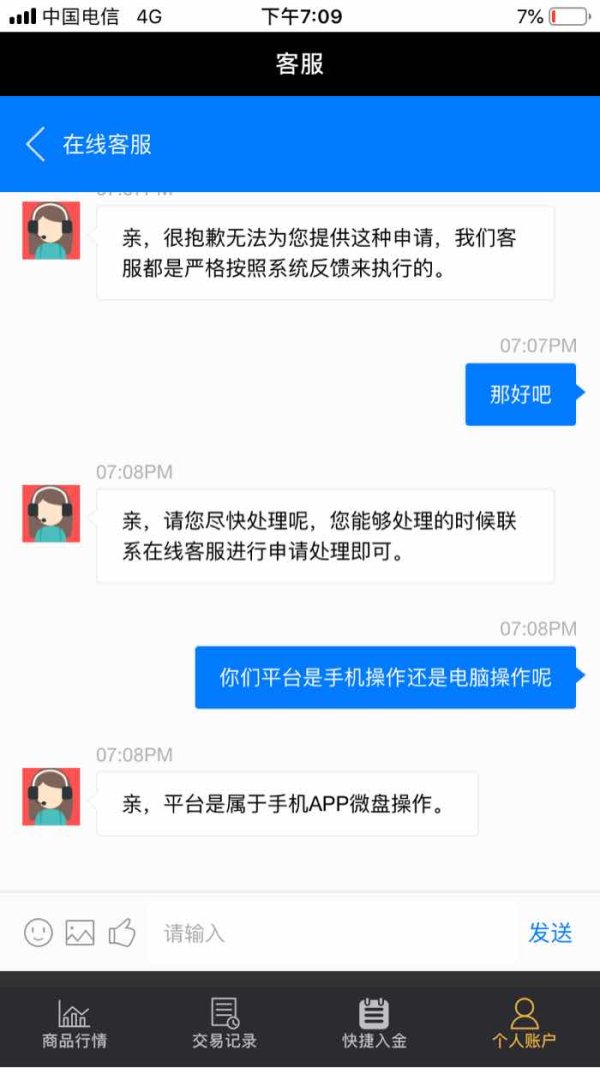Open the emoji picker

pyautogui.click(x=38, y=932)
